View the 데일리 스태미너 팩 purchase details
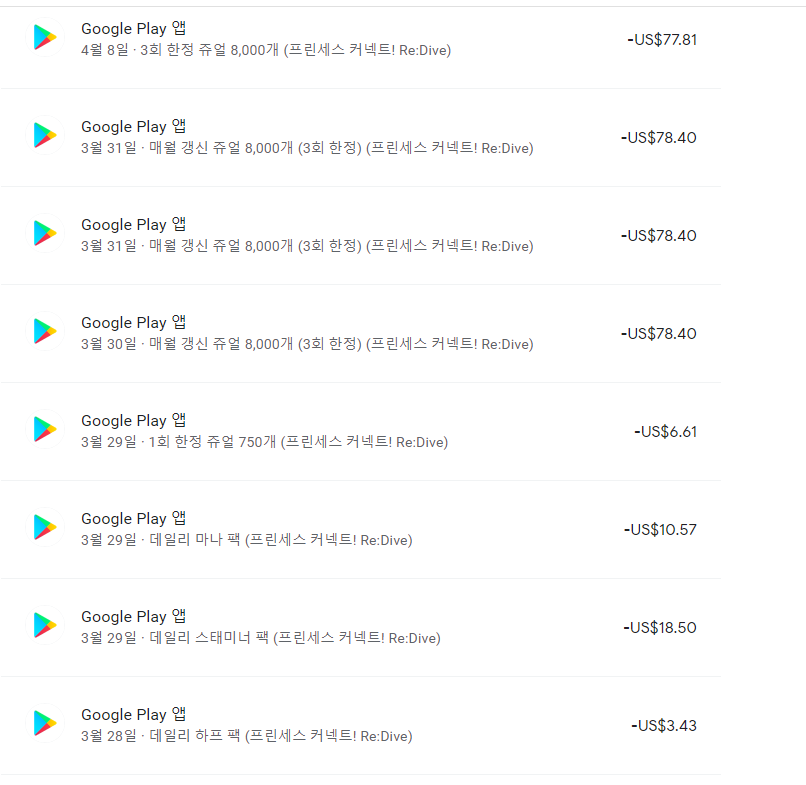 pos(360,628)
